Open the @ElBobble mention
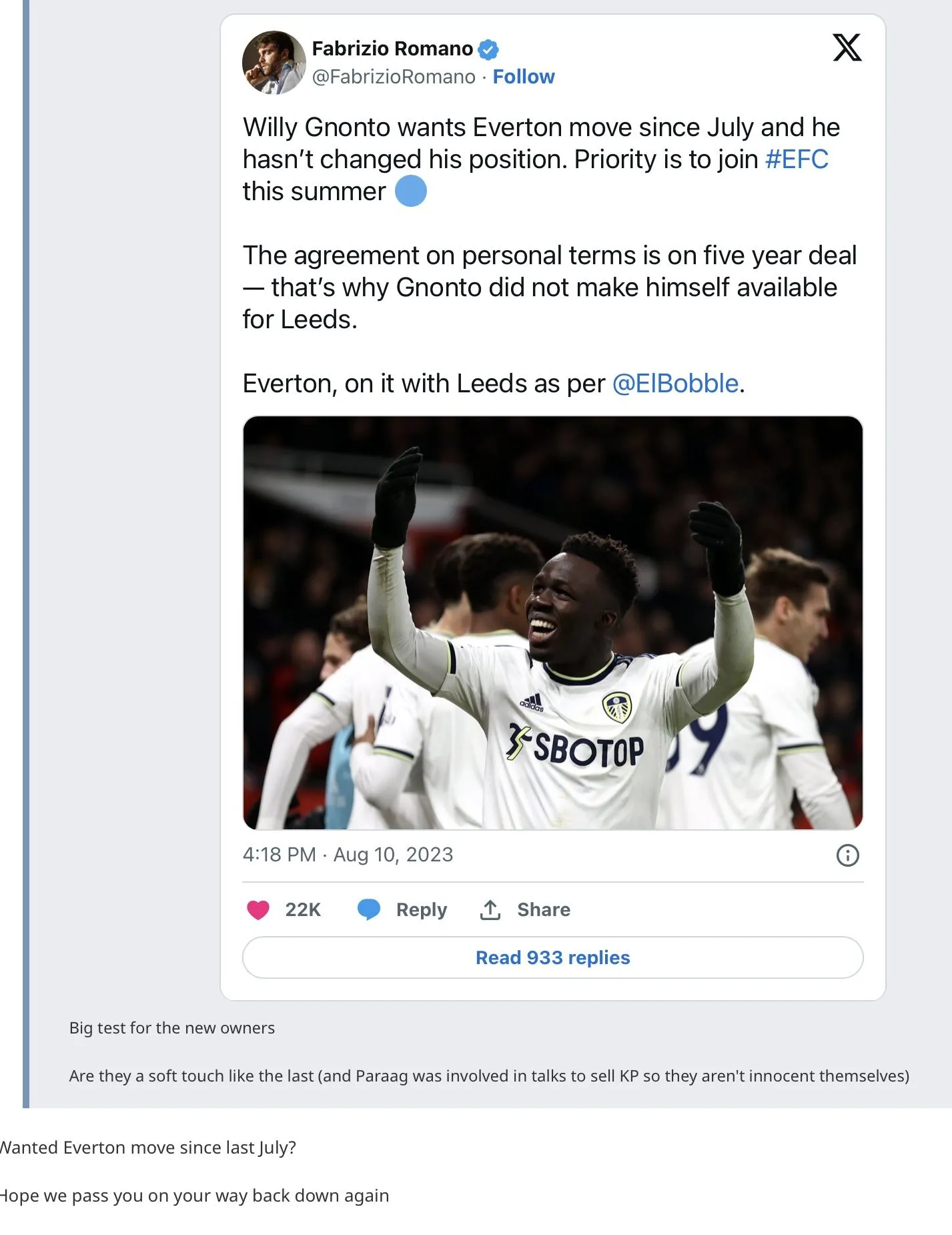 click(674, 384)
